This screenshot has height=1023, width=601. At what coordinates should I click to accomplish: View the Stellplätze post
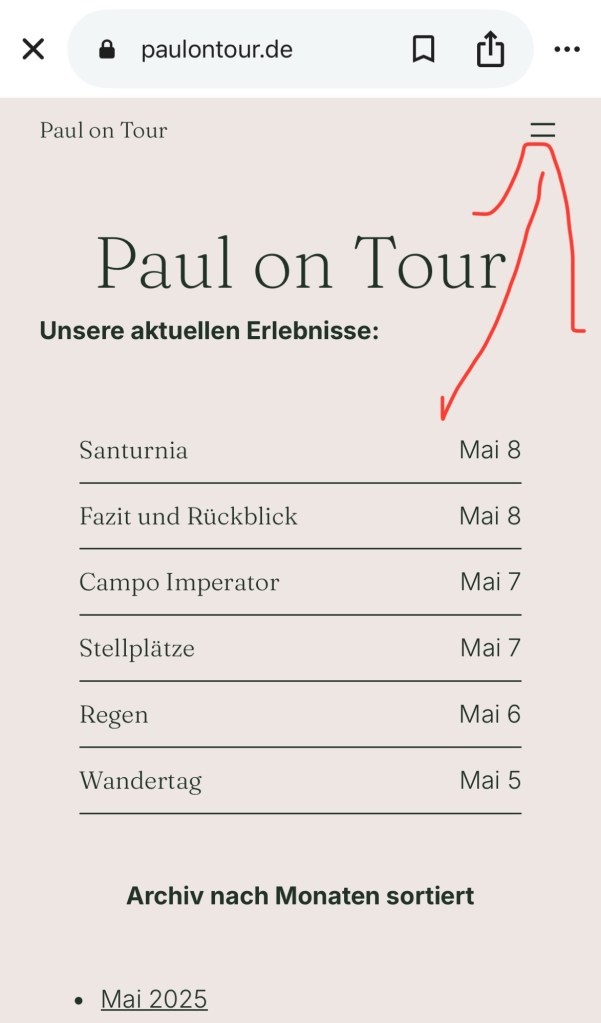(x=137, y=648)
